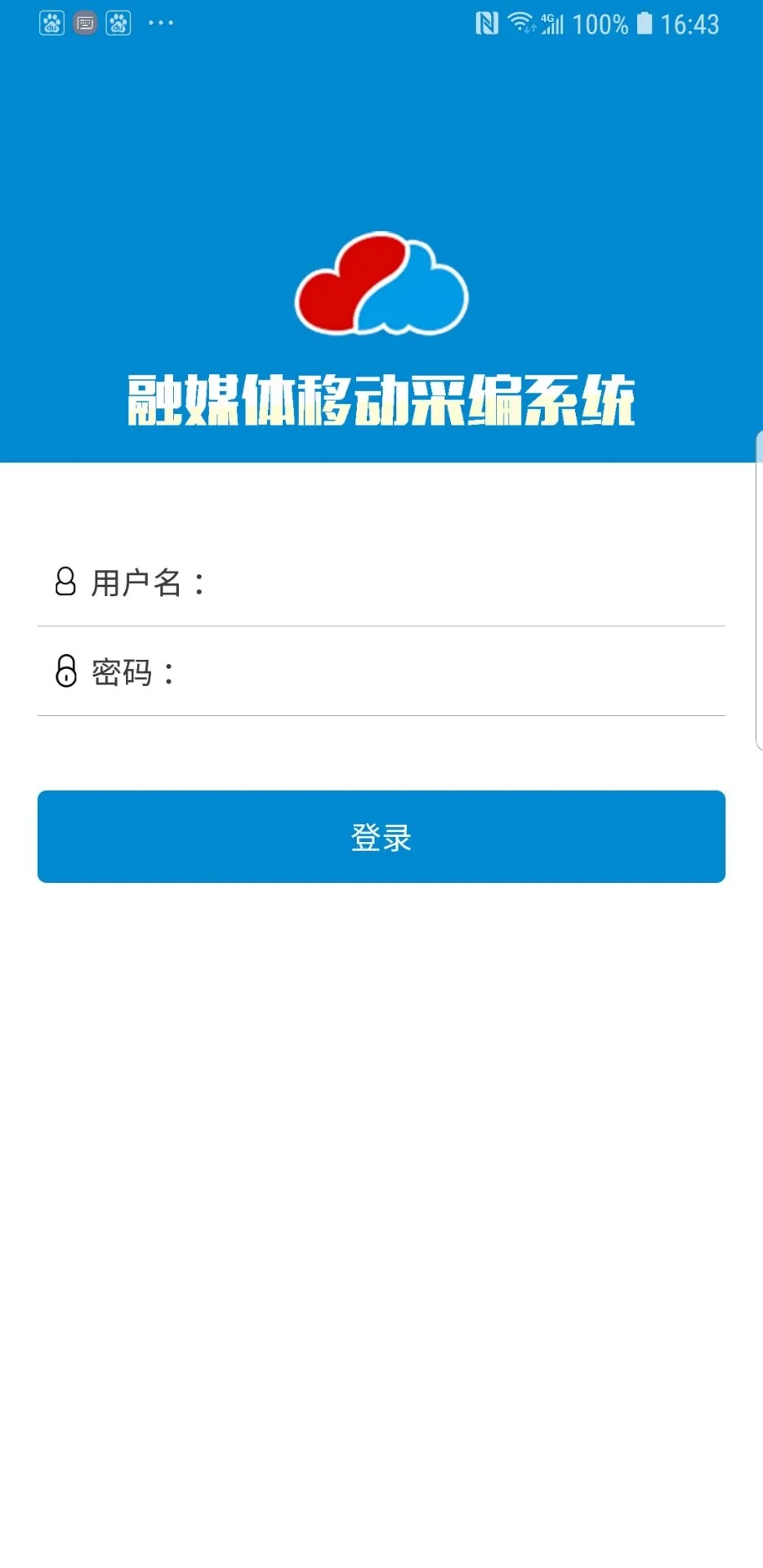Click the password input field
This screenshot has height=1568, width=763.
(x=408, y=671)
